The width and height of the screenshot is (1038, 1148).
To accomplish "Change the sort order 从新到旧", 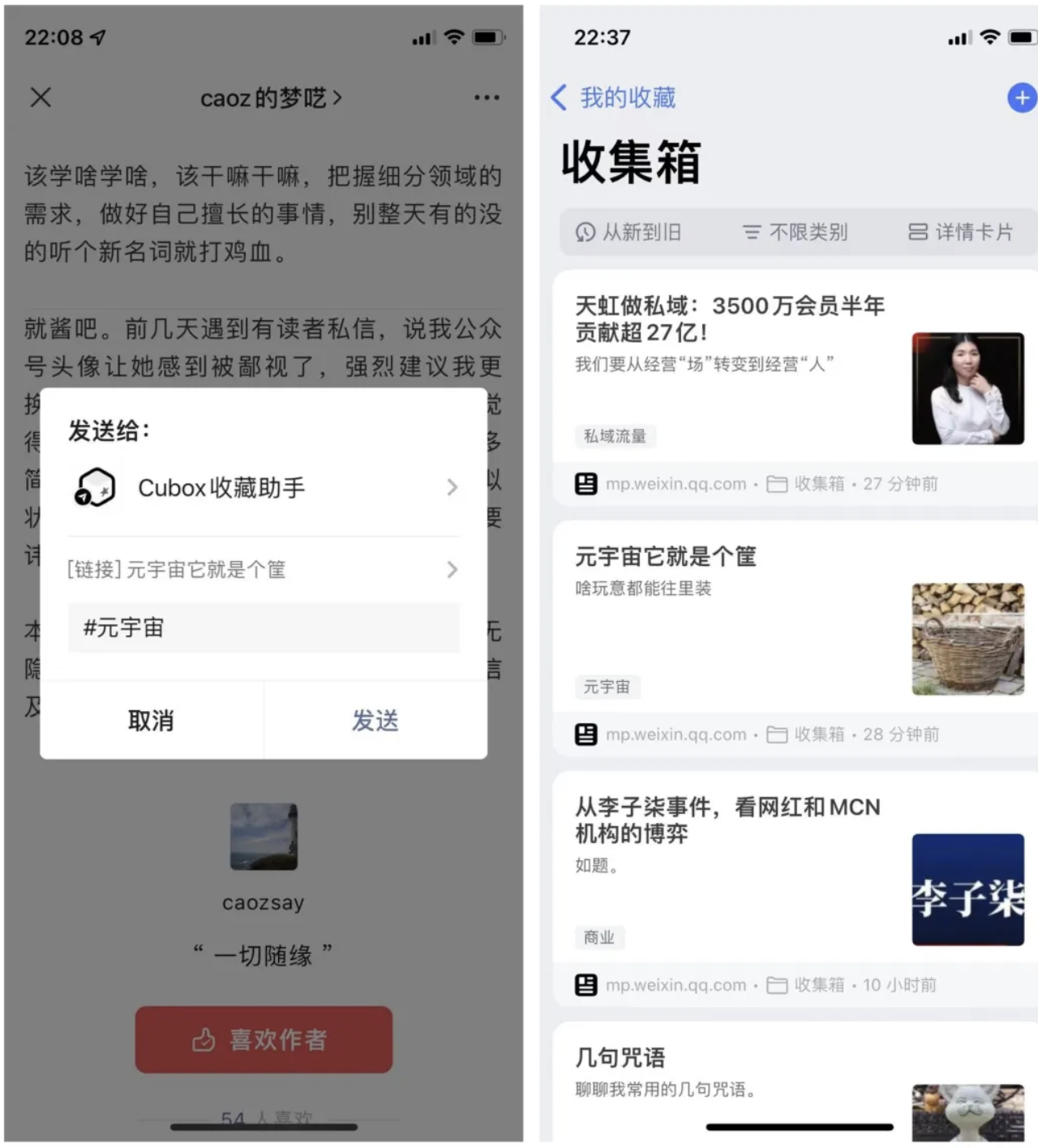I will [x=628, y=233].
